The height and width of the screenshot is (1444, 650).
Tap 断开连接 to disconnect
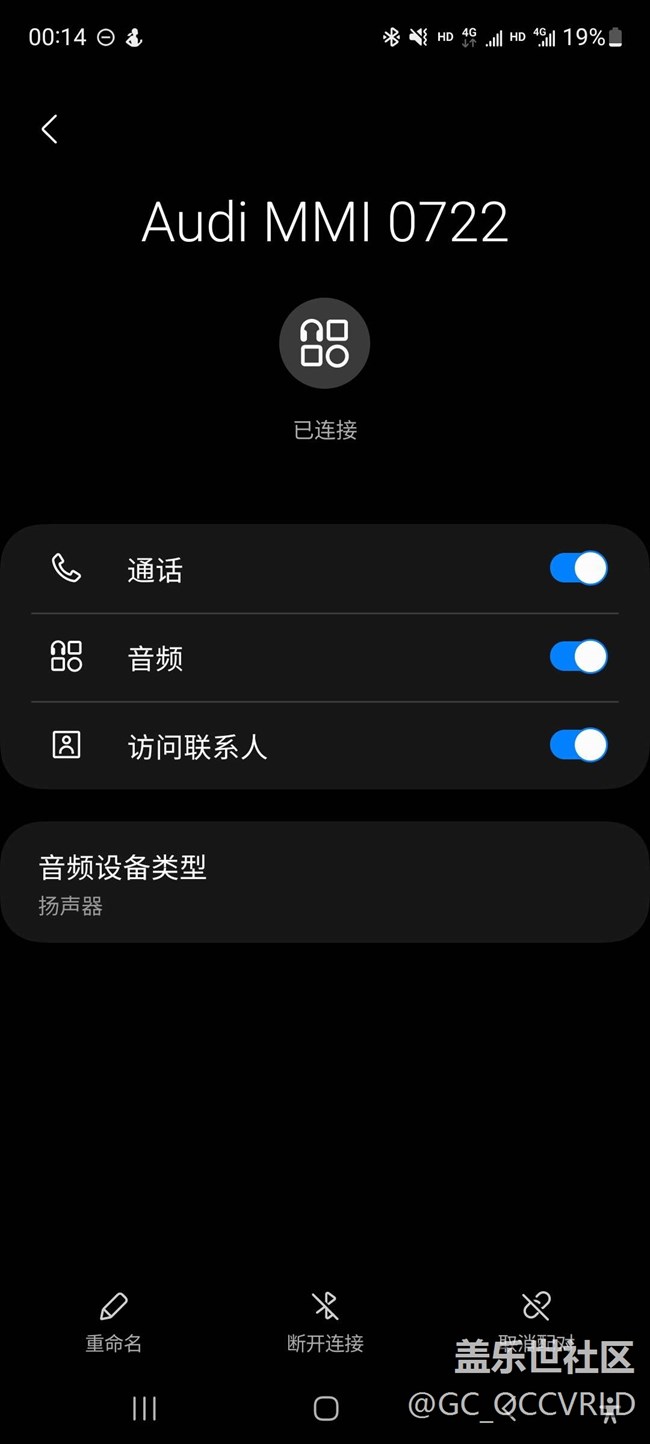325,1322
